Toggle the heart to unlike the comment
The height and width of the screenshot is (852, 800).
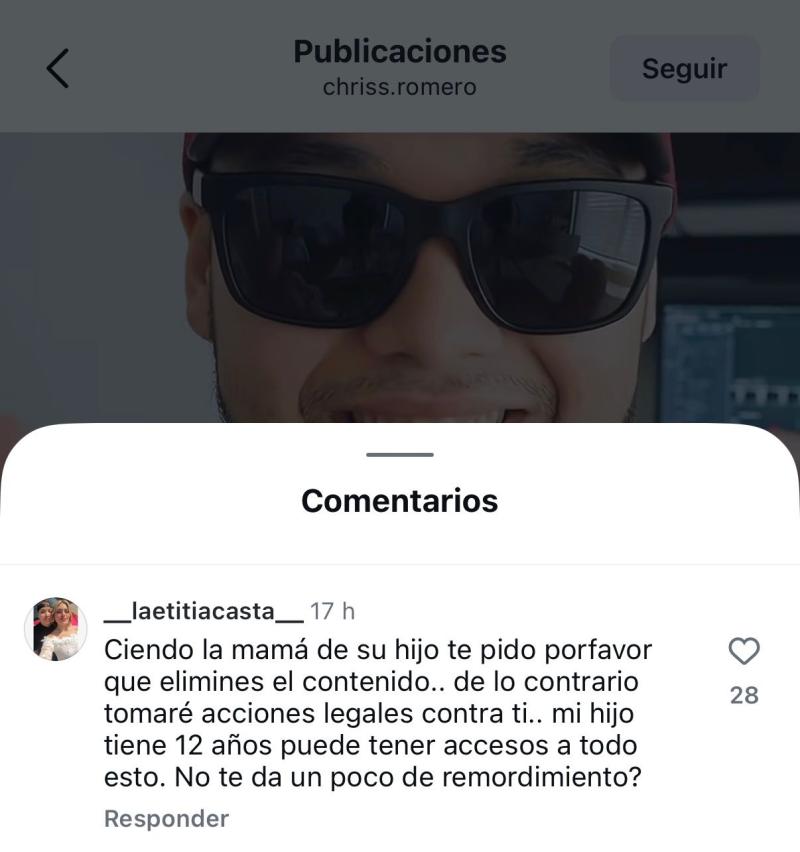(746, 650)
